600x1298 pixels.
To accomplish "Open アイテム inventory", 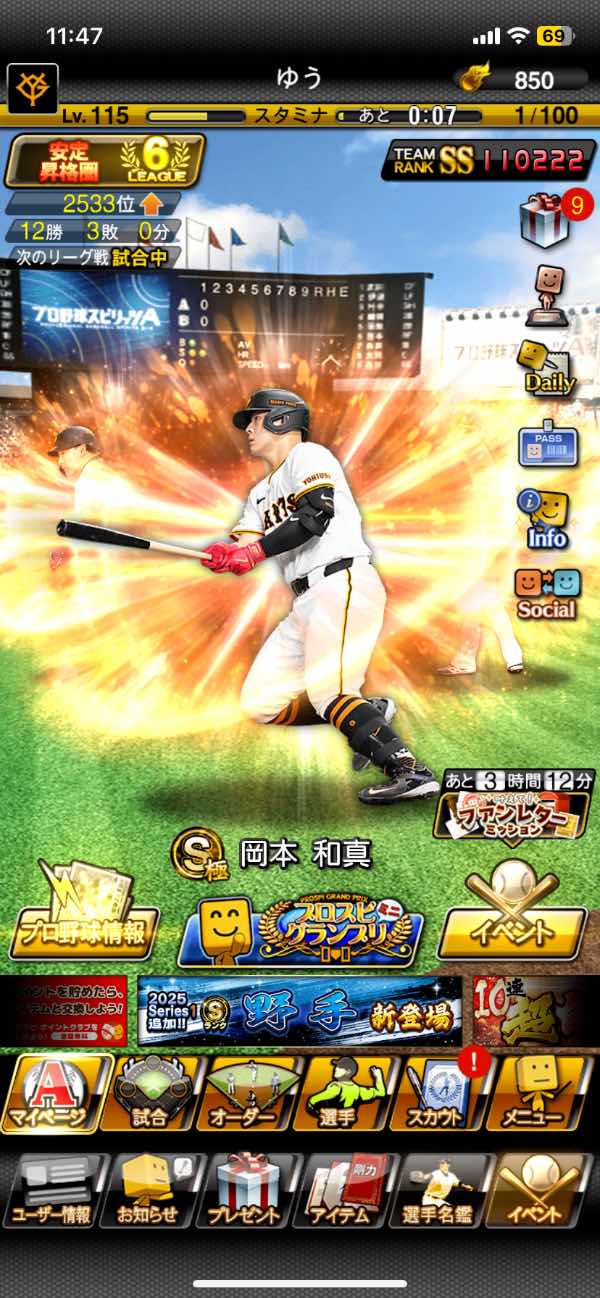I will [347, 1190].
